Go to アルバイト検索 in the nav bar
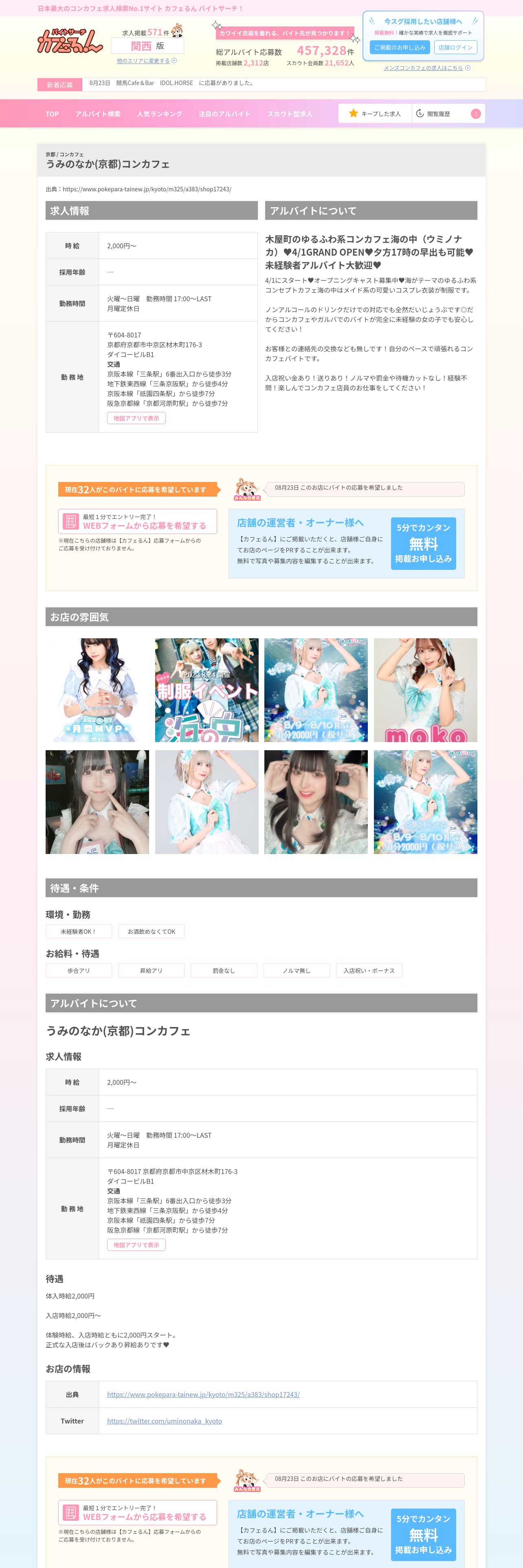 click(97, 114)
